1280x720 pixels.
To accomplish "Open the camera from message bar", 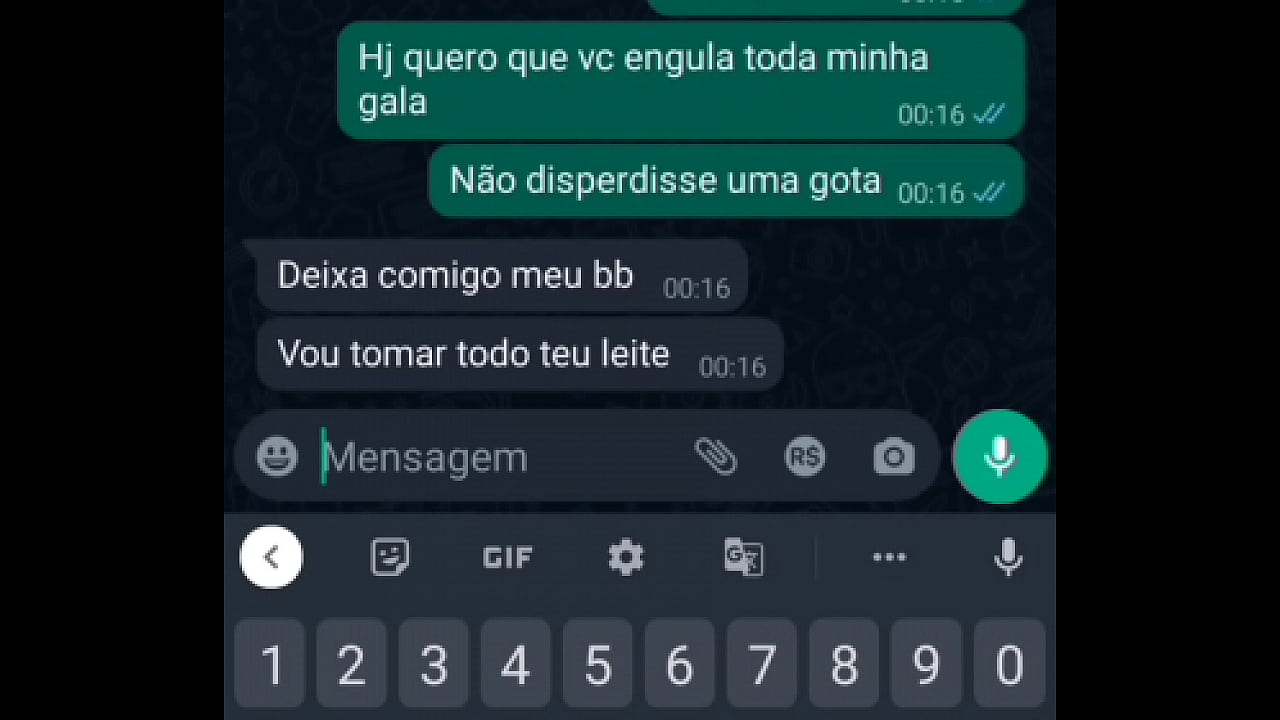I will tap(893, 457).
